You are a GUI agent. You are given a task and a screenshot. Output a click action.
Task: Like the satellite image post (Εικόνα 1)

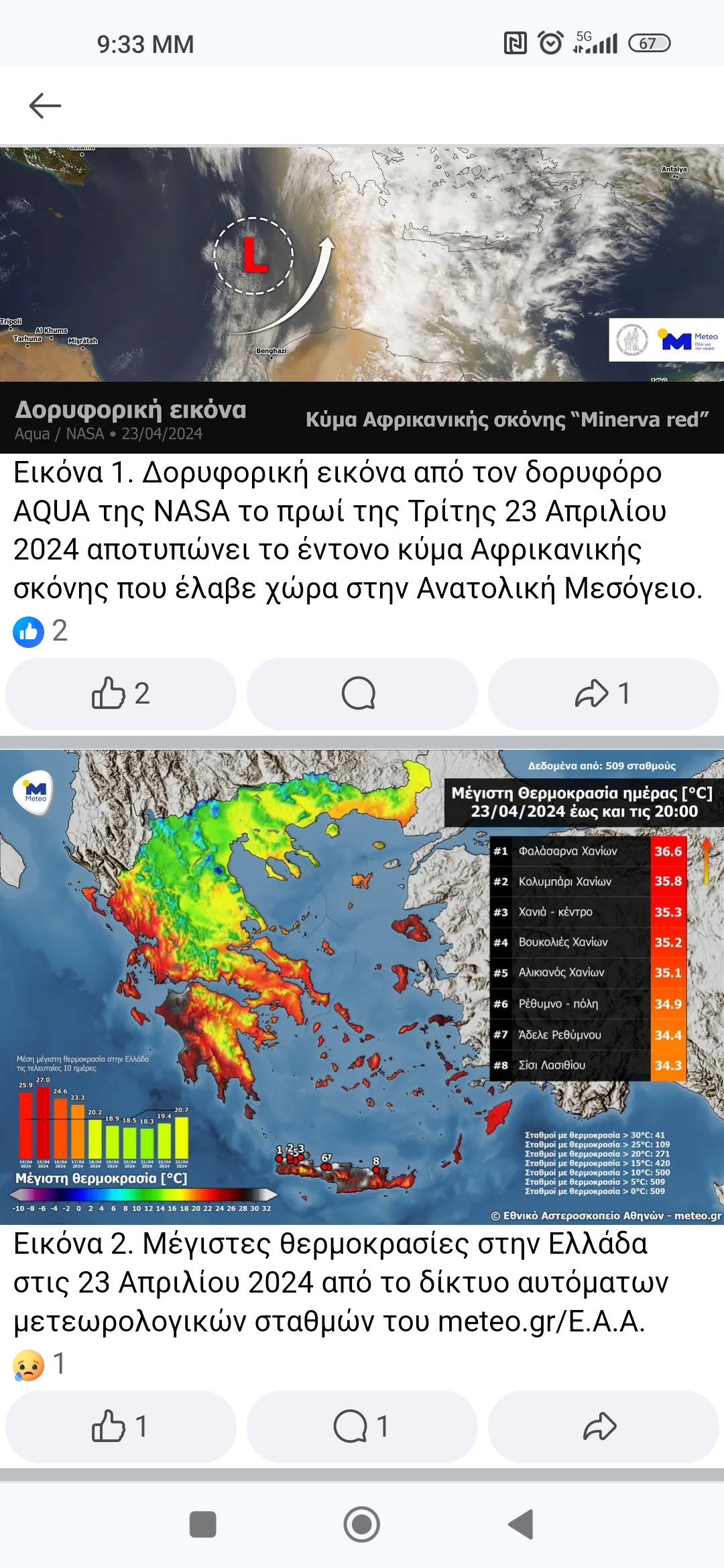121,694
